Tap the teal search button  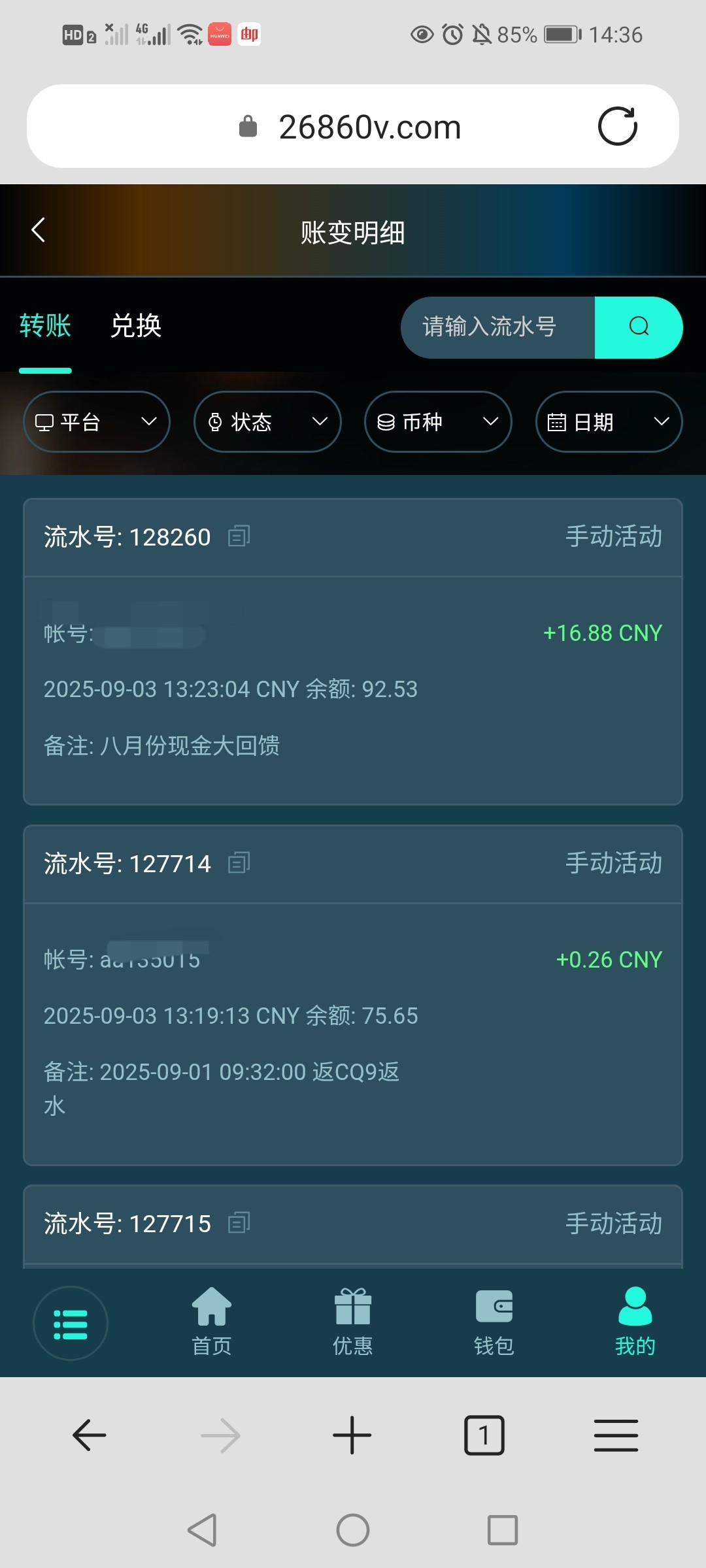(x=638, y=327)
